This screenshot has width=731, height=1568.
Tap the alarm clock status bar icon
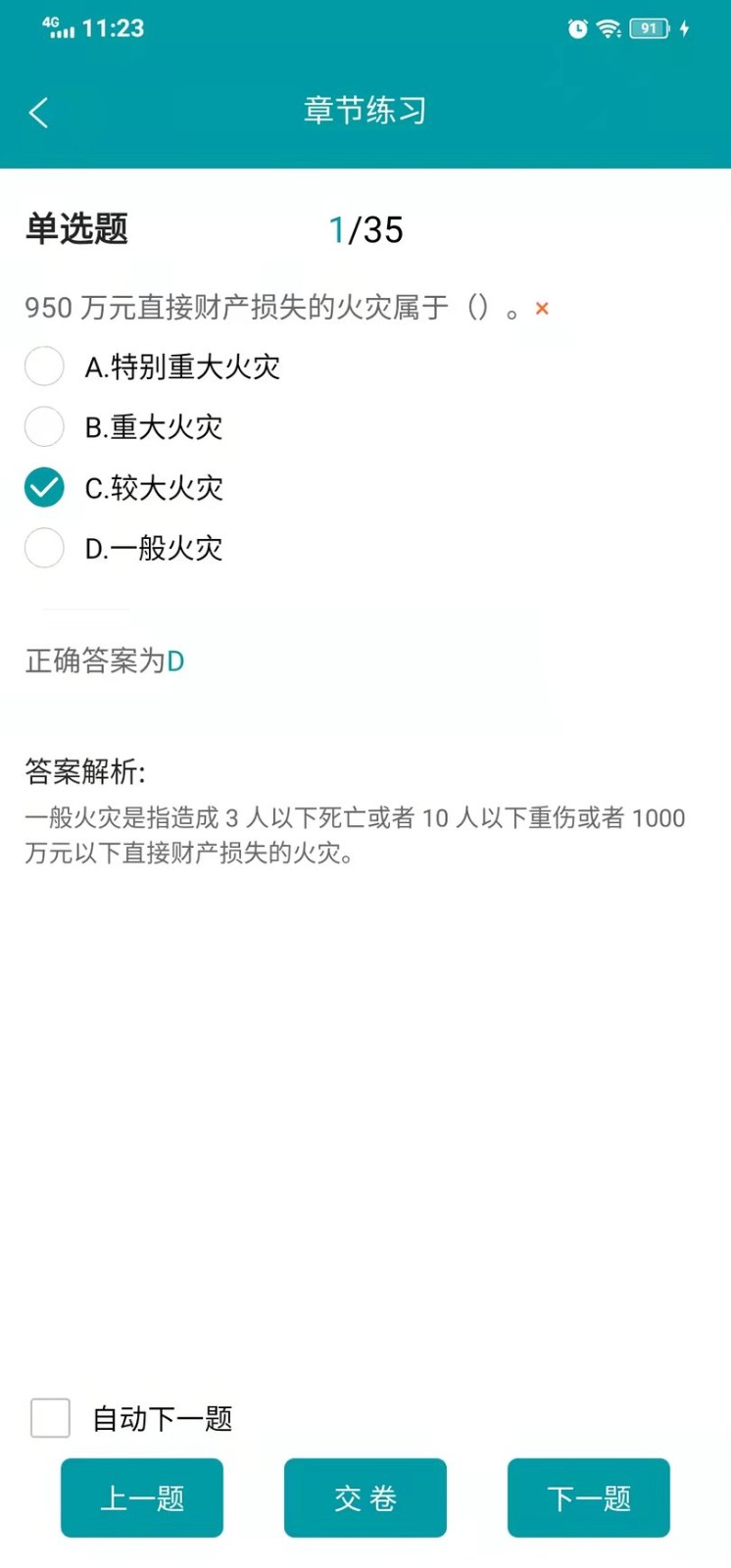point(577,28)
